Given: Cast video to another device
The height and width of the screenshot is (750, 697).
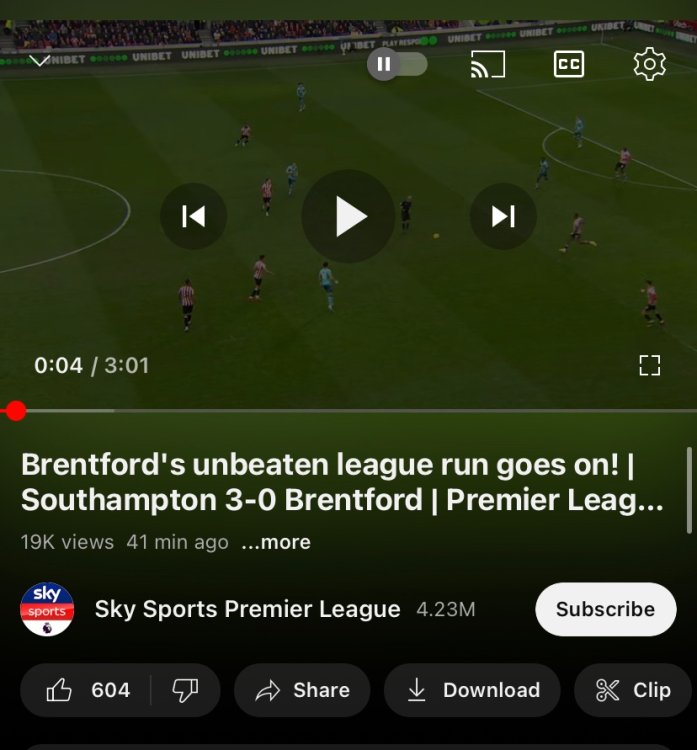Looking at the screenshot, I should point(488,65).
